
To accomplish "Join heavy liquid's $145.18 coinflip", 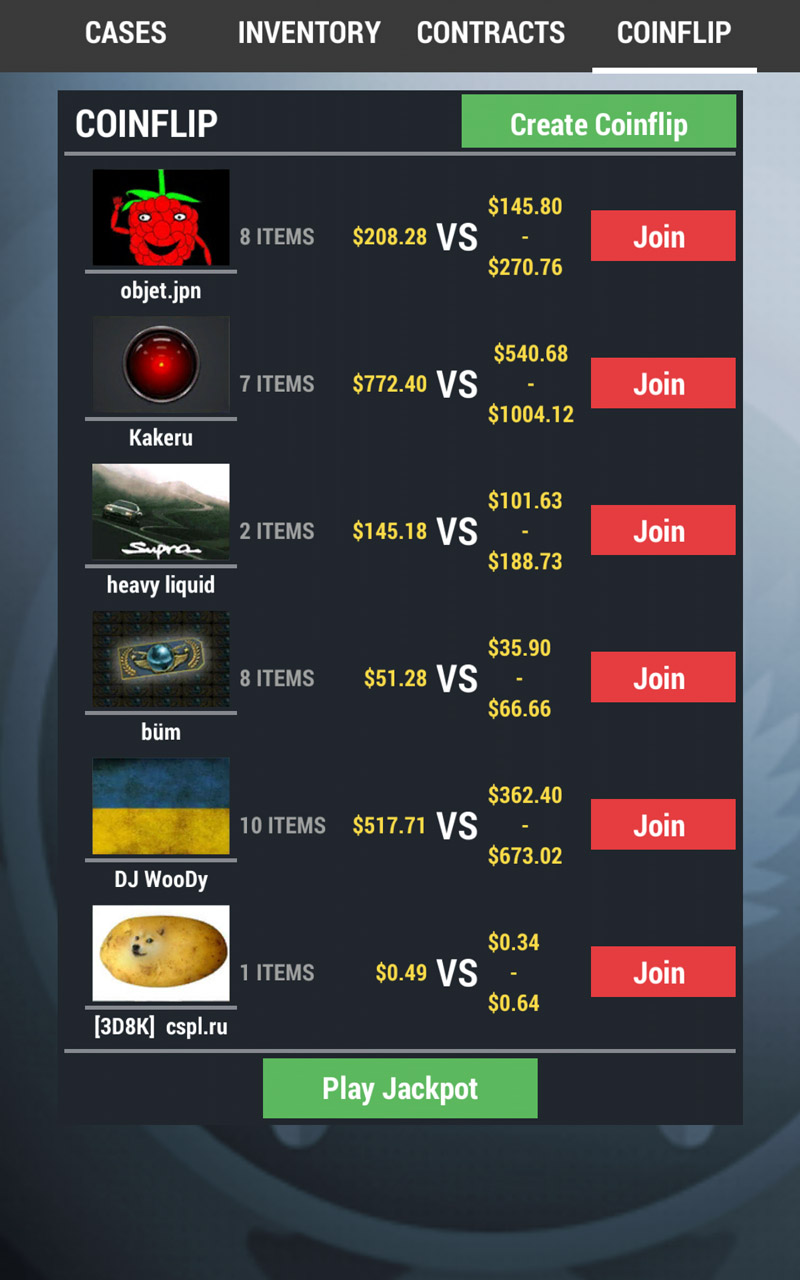I will 662,530.
